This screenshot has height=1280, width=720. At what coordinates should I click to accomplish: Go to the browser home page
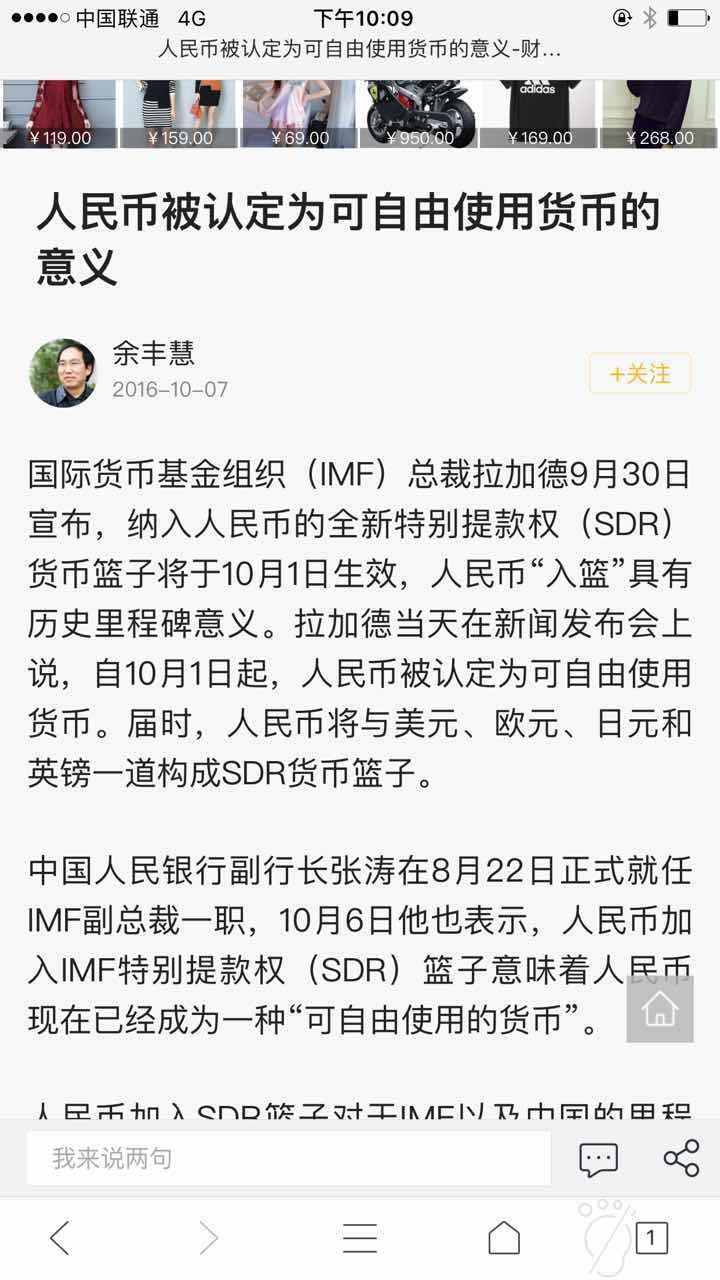(504, 1239)
